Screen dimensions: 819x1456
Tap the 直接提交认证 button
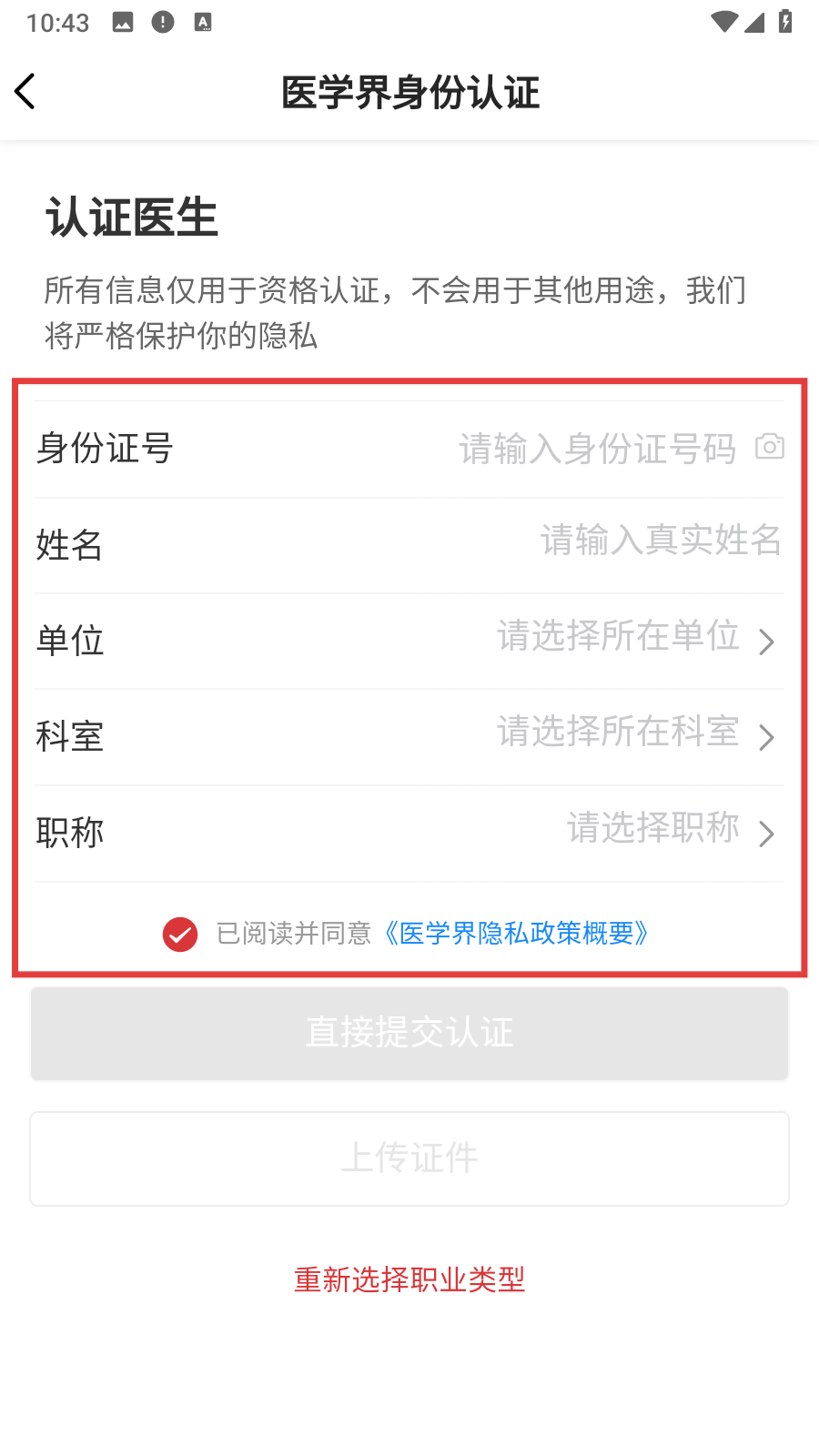409,1034
